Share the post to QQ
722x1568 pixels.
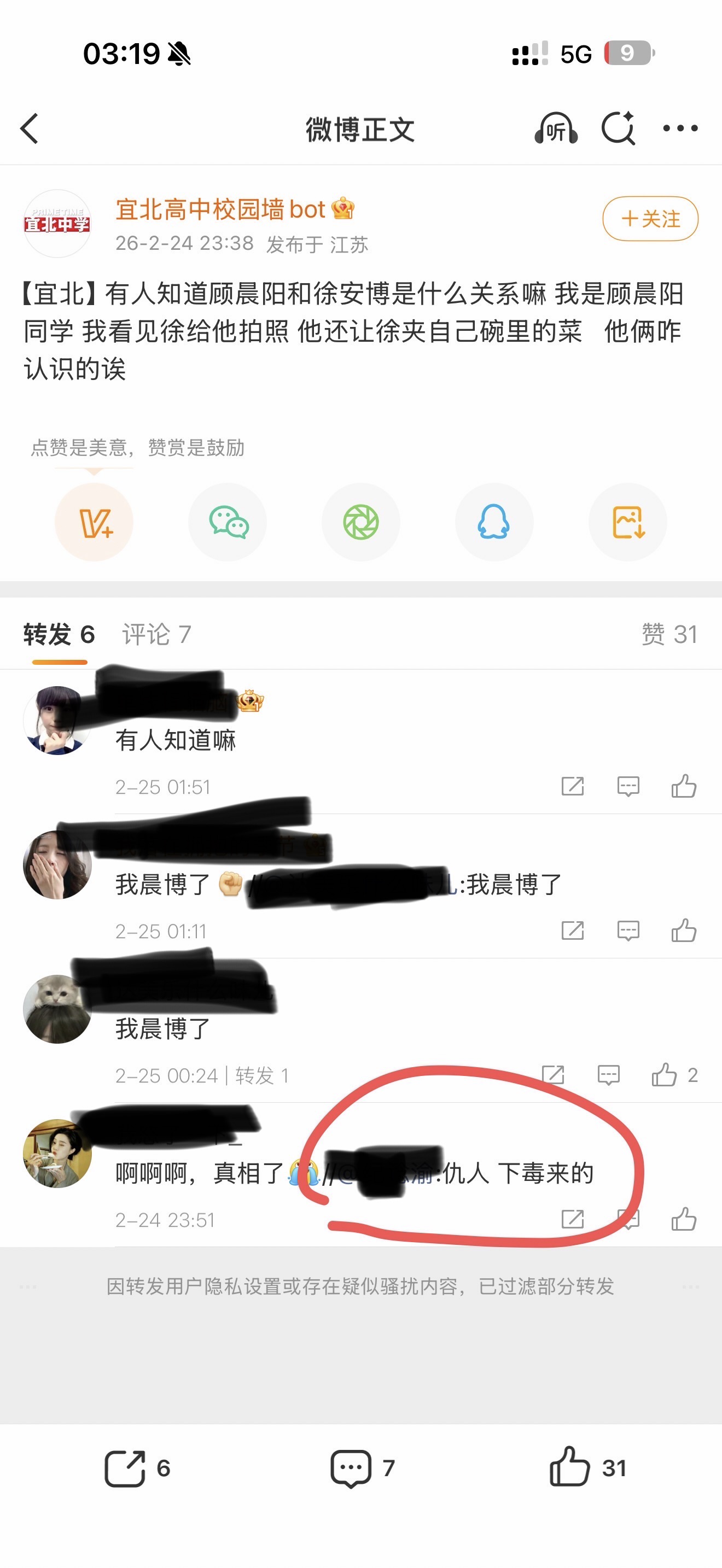tap(494, 522)
